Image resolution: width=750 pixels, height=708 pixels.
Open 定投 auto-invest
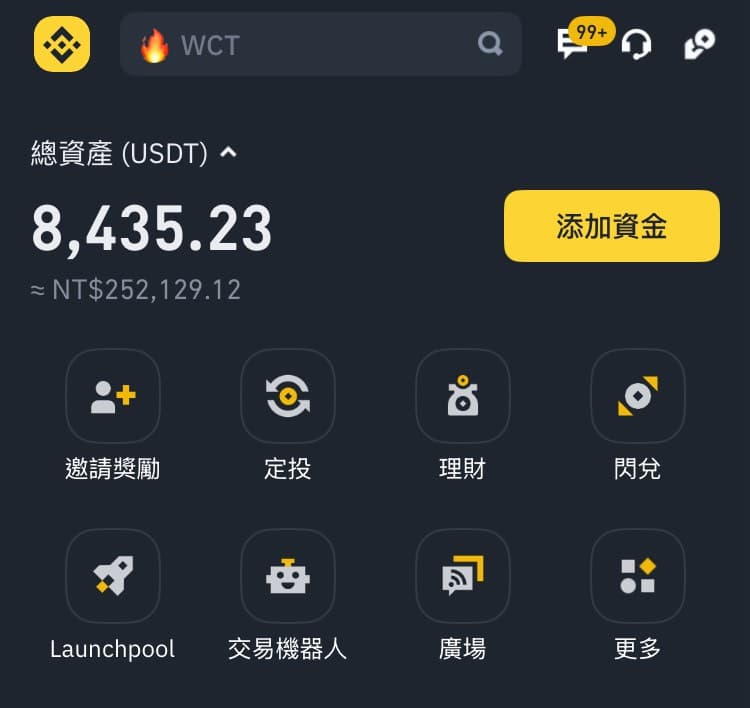pyautogui.click(x=288, y=396)
